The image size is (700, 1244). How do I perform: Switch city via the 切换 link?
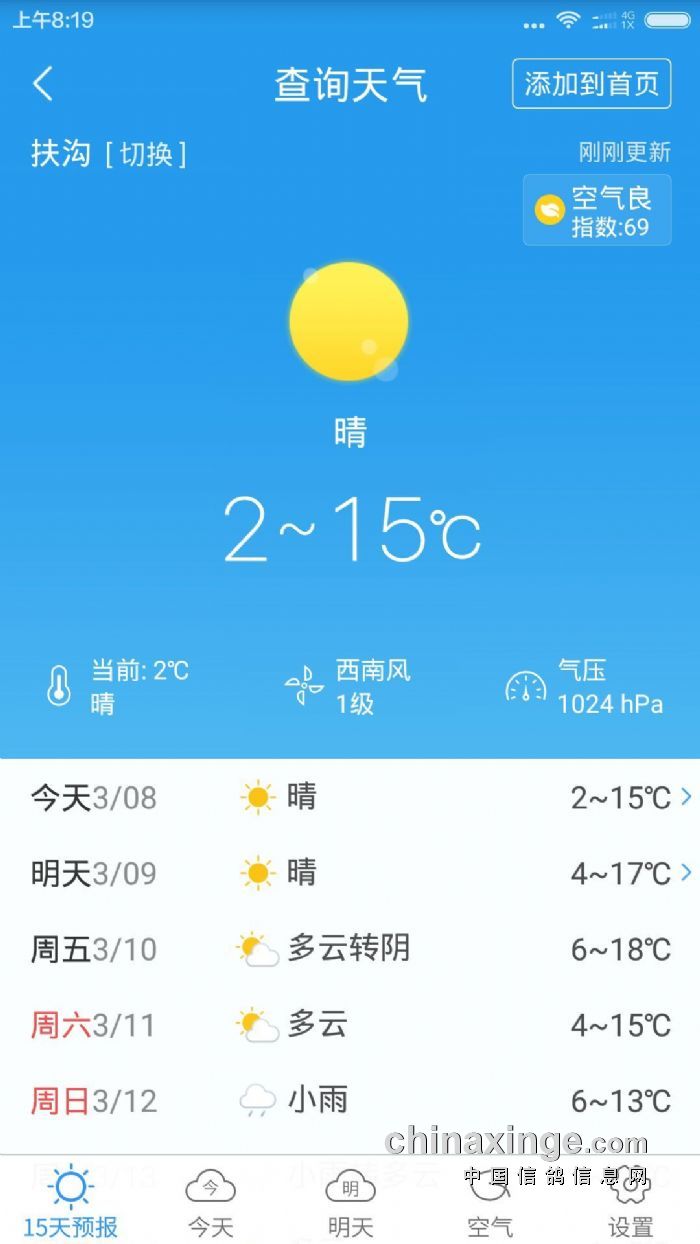(x=146, y=154)
